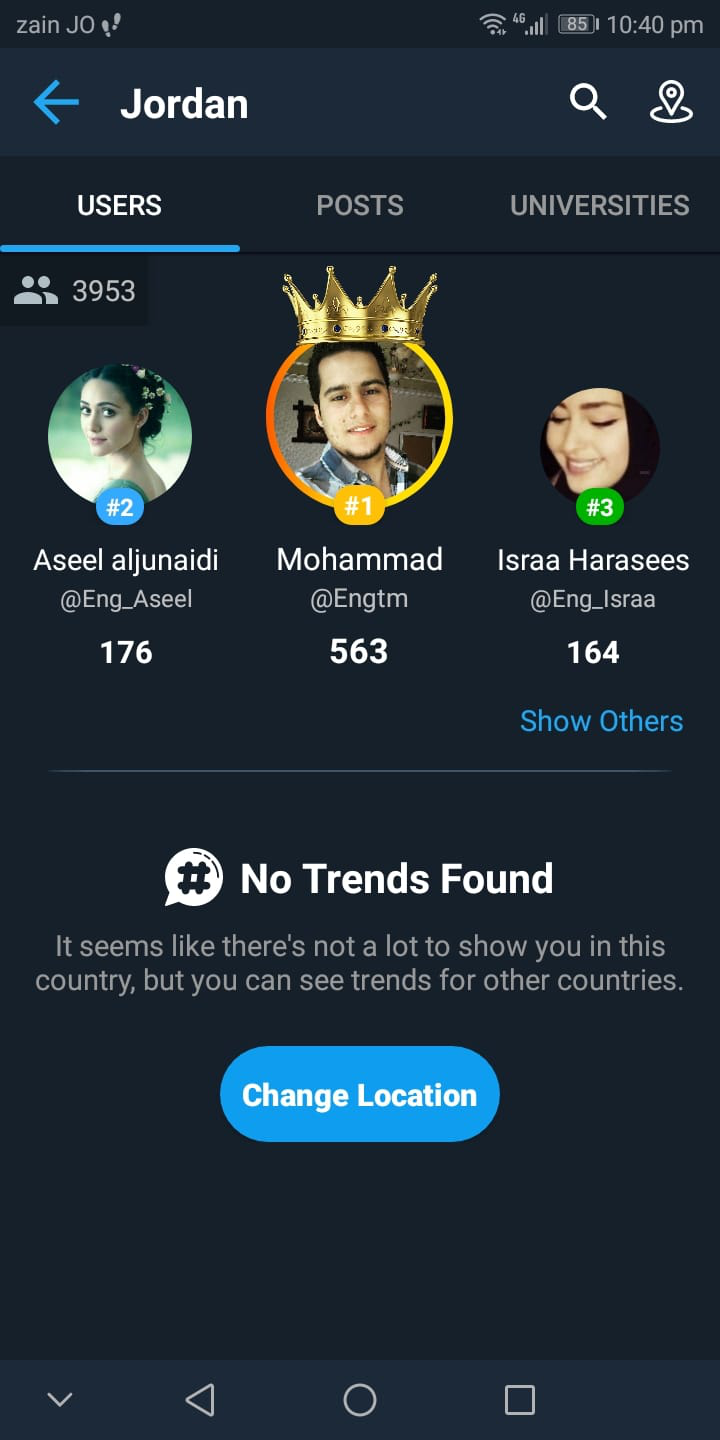Open the search icon
Image resolution: width=720 pixels, height=1440 pixels.
tap(588, 102)
